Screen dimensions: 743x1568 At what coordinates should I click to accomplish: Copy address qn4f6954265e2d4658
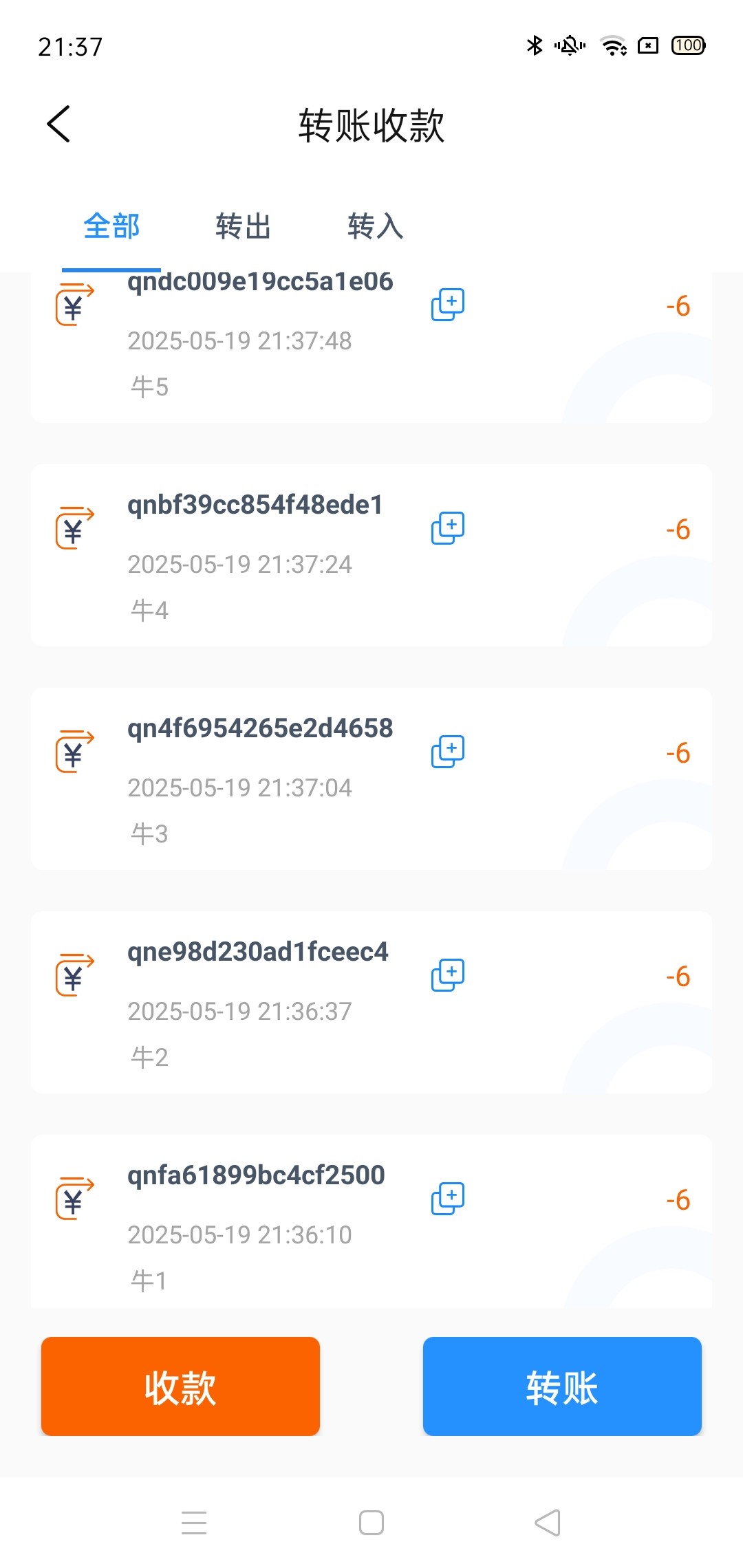(448, 752)
